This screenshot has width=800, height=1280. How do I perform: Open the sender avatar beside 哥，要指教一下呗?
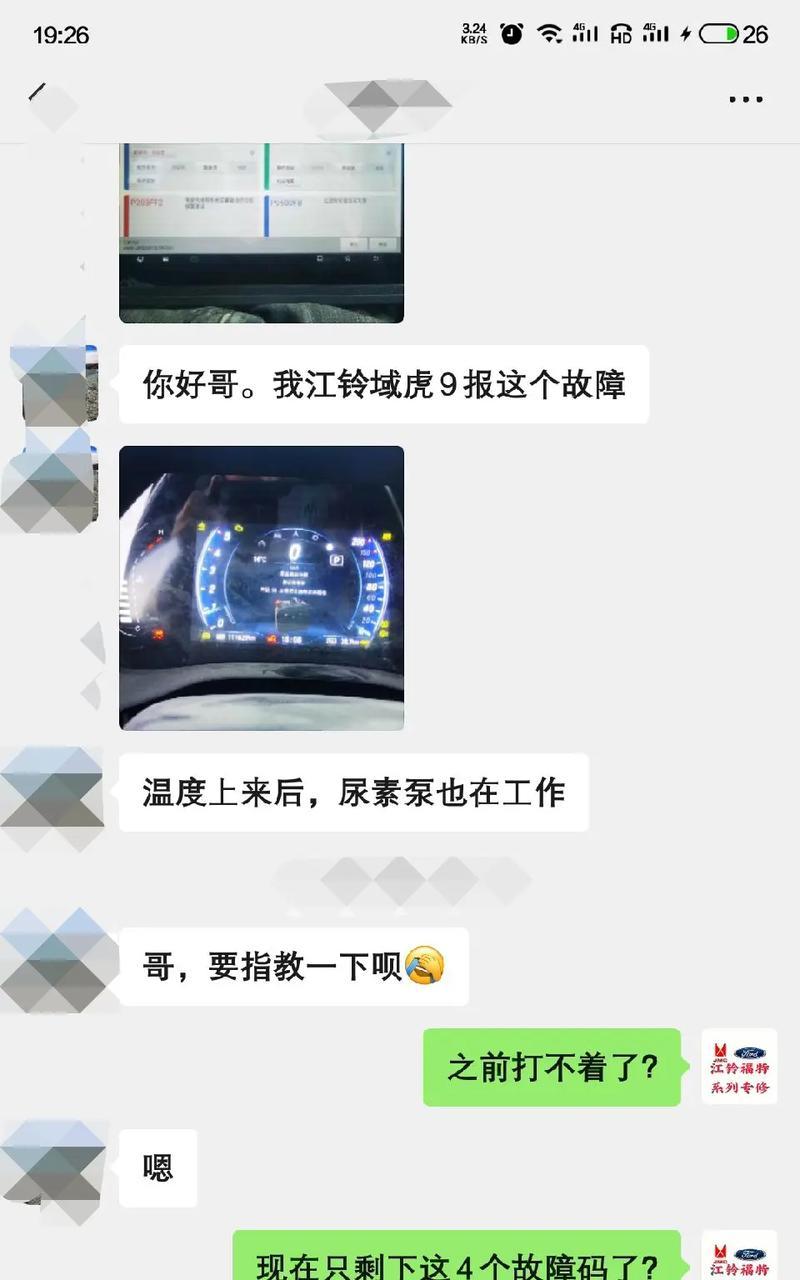coord(53,966)
